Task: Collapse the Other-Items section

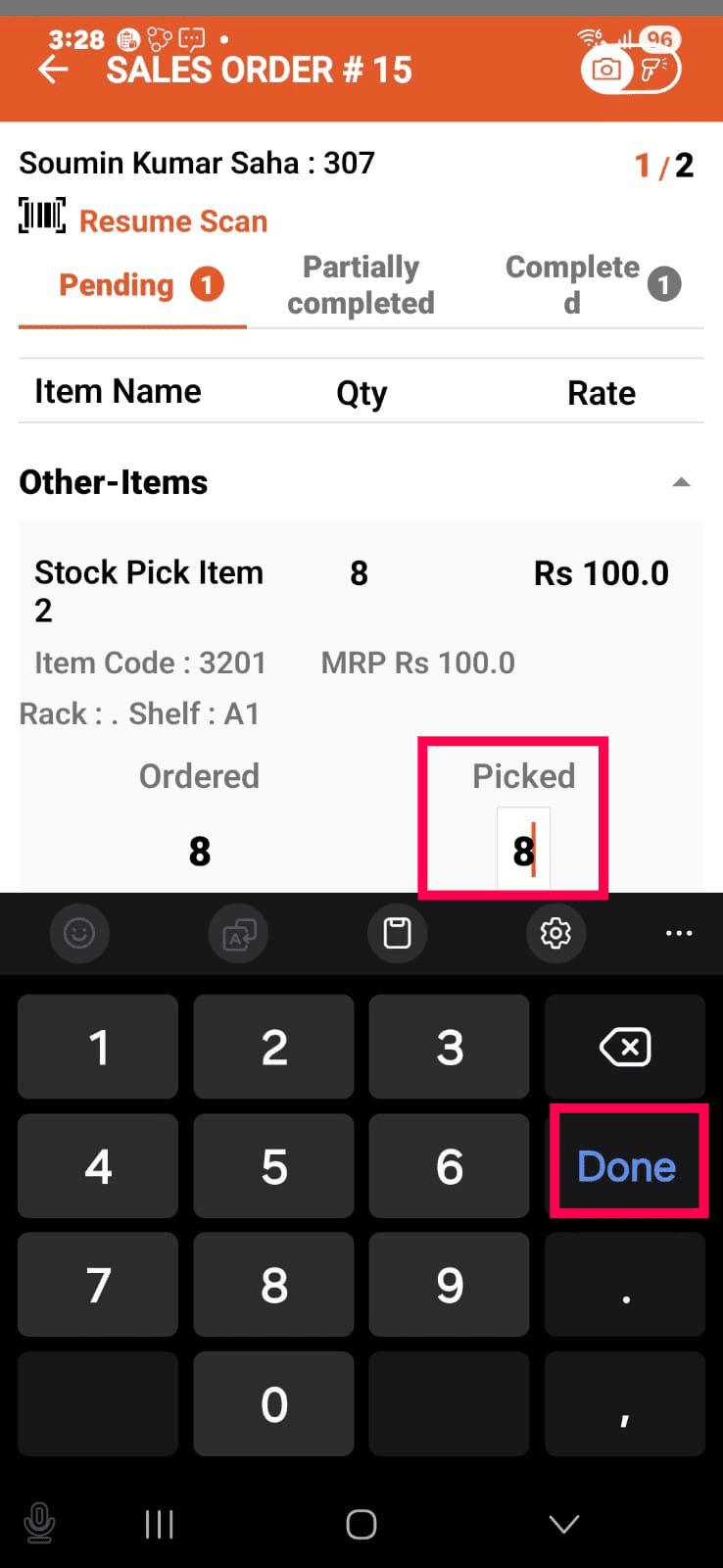Action: coord(681,482)
